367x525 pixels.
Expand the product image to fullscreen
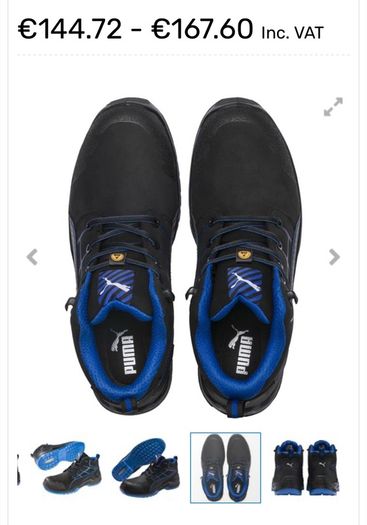pyautogui.click(x=333, y=107)
